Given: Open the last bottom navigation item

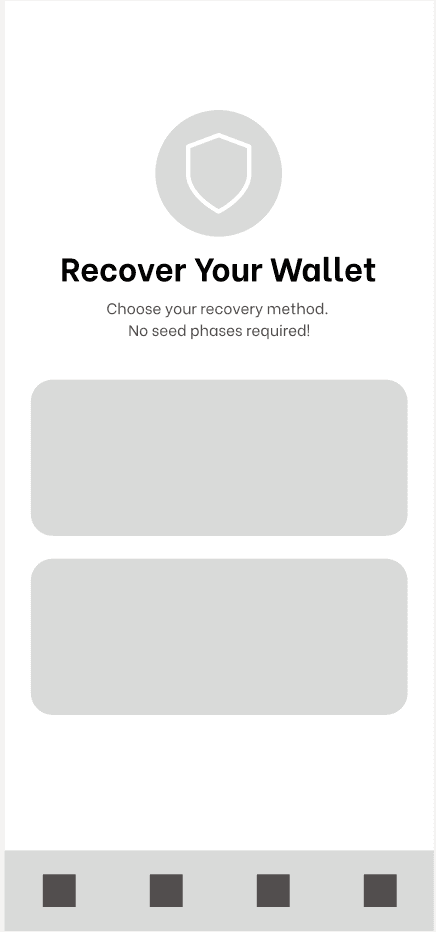Looking at the screenshot, I should coord(380,890).
